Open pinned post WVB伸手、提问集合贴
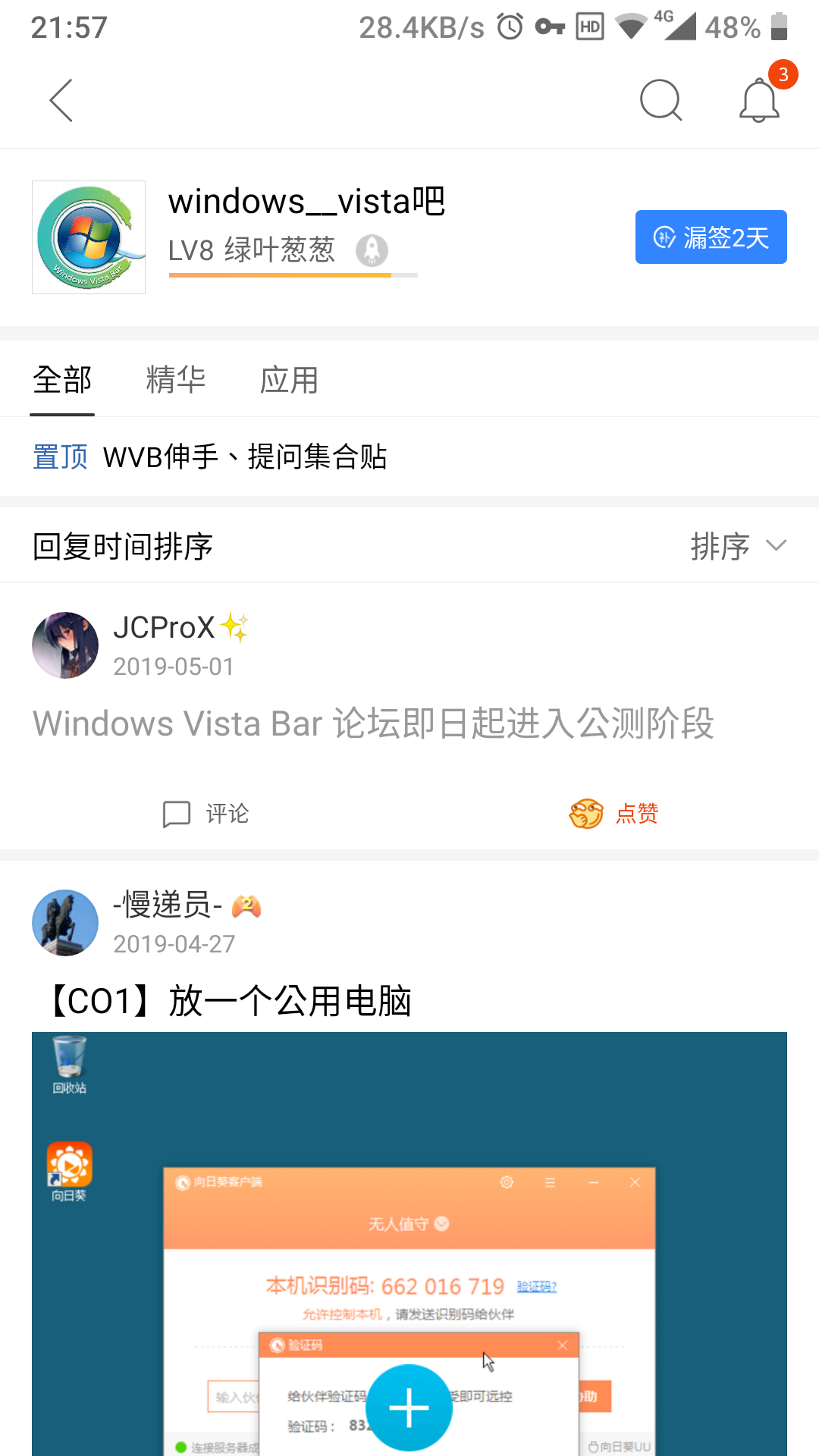This screenshot has width=819, height=1456. coord(244,457)
